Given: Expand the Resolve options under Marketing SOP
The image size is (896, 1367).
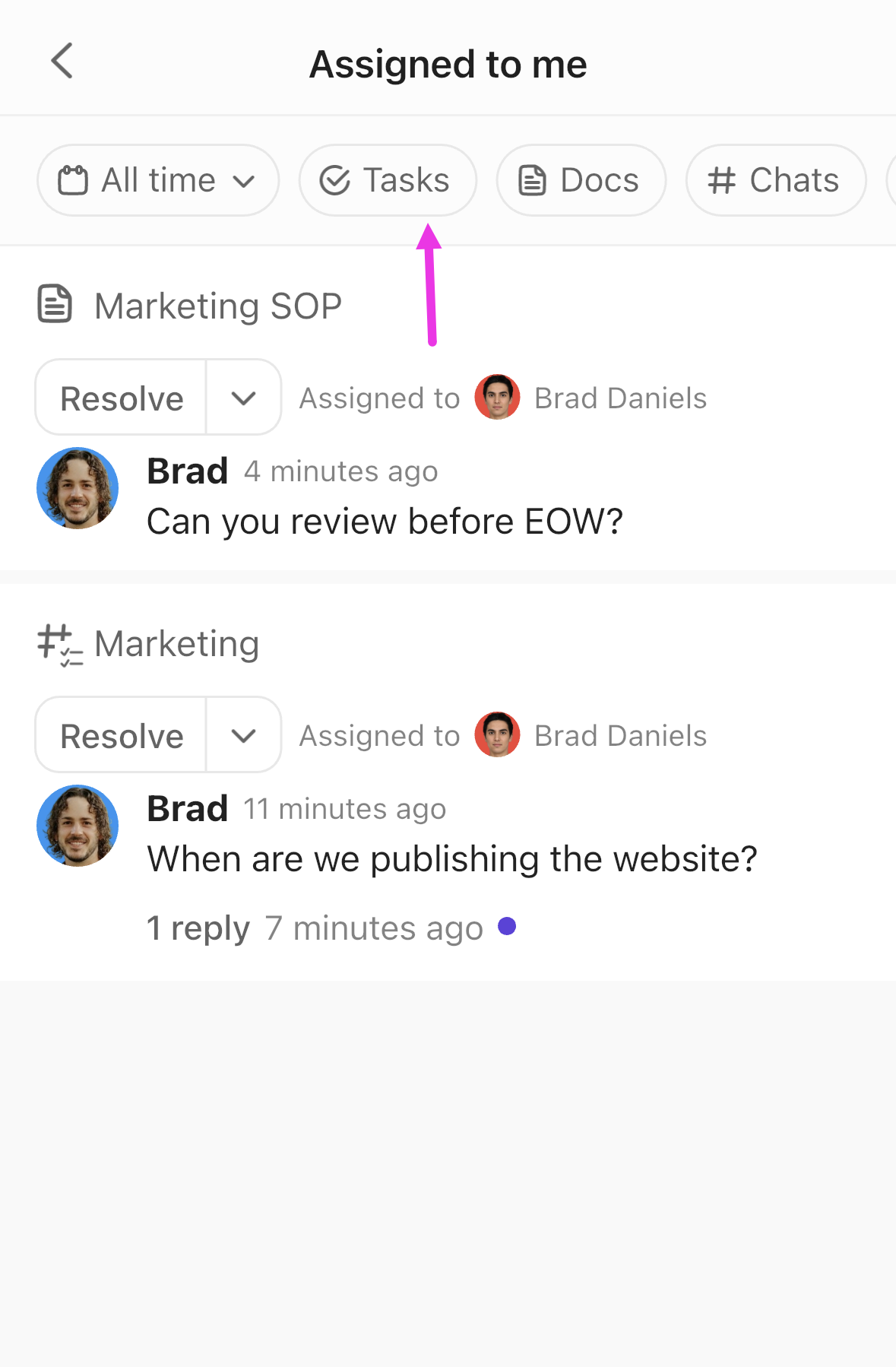Looking at the screenshot, I should coord(243,397).
